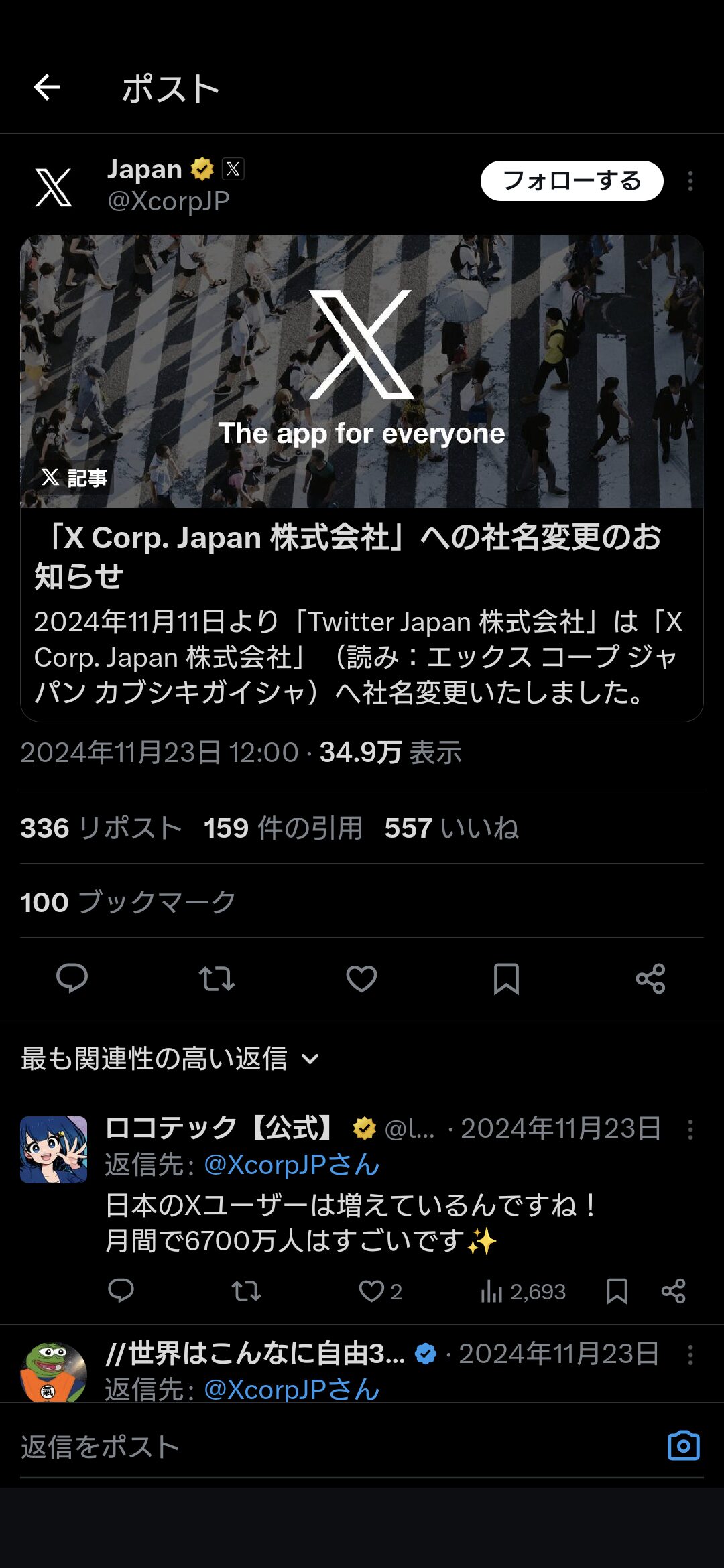Image resolution: width=724 pixels, height=1568 pixels.
Task: Open the overflow menu on the Japan post
Action: 690,181
